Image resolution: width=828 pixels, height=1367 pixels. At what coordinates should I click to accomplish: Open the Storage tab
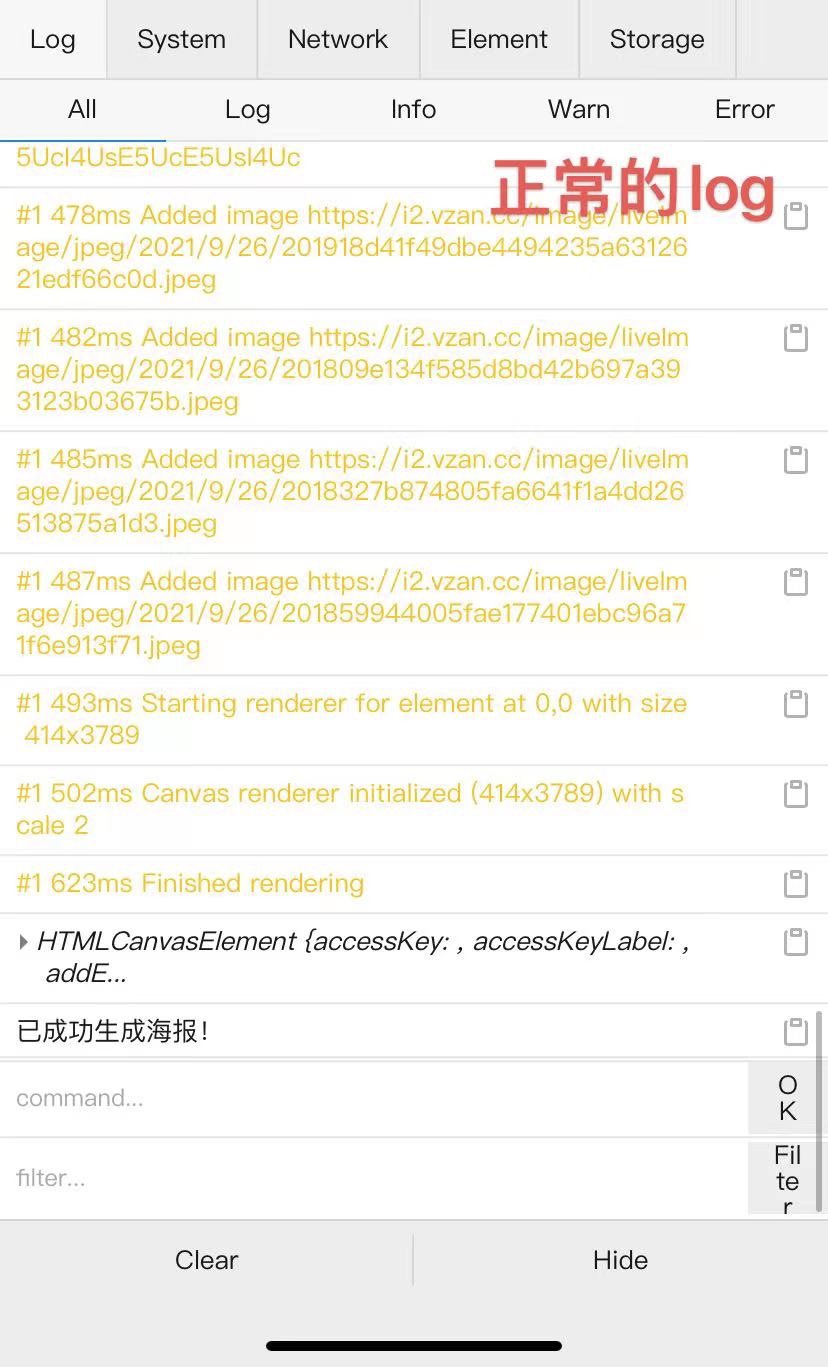tap(657, 40)
